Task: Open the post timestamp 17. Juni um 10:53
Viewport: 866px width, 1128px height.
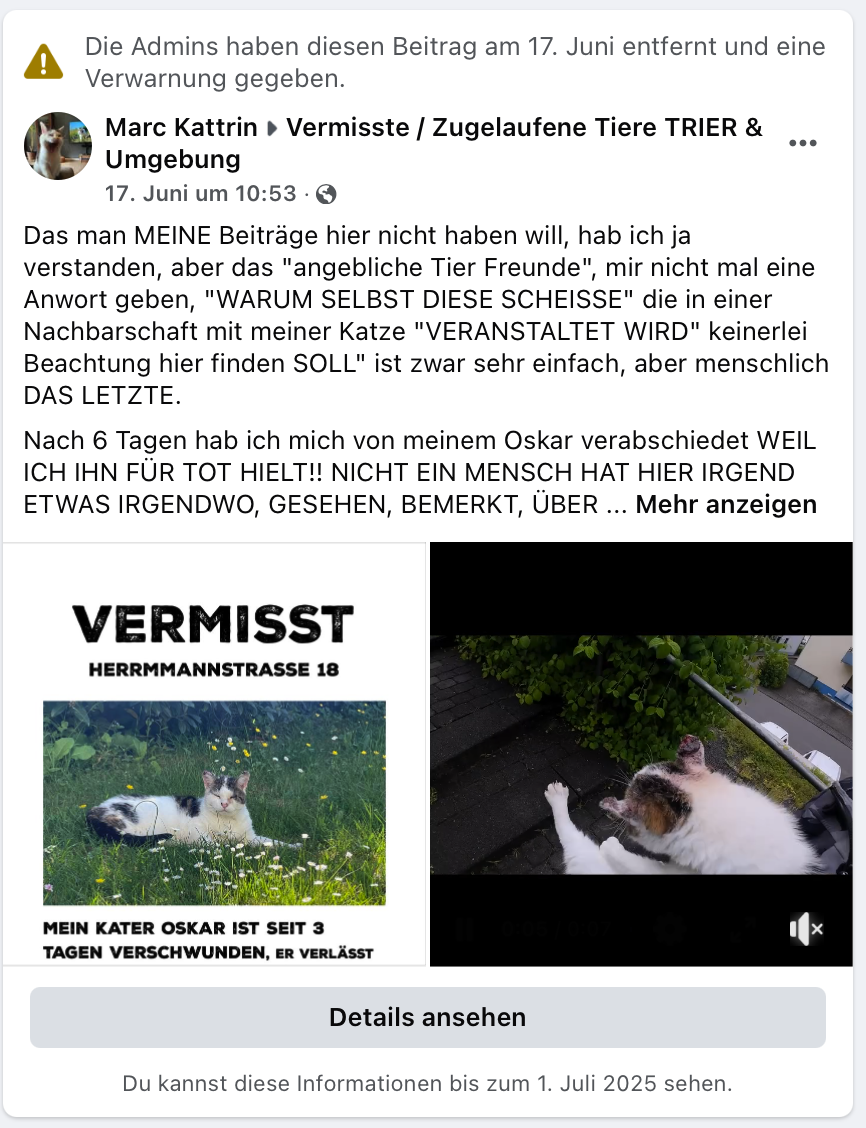Action: click(200, 194)
